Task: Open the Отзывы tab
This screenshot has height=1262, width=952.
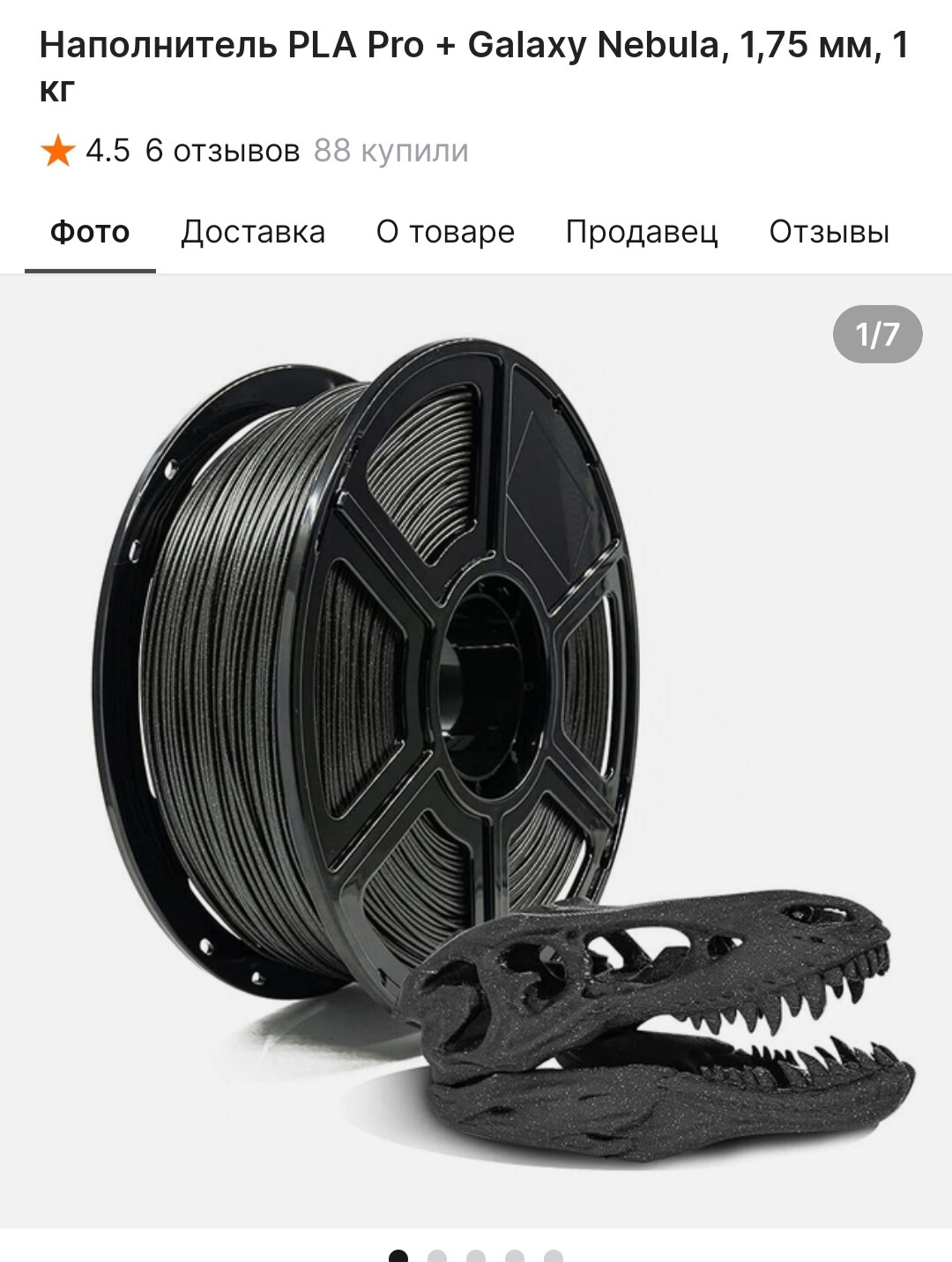Action: tap(829, 231)
